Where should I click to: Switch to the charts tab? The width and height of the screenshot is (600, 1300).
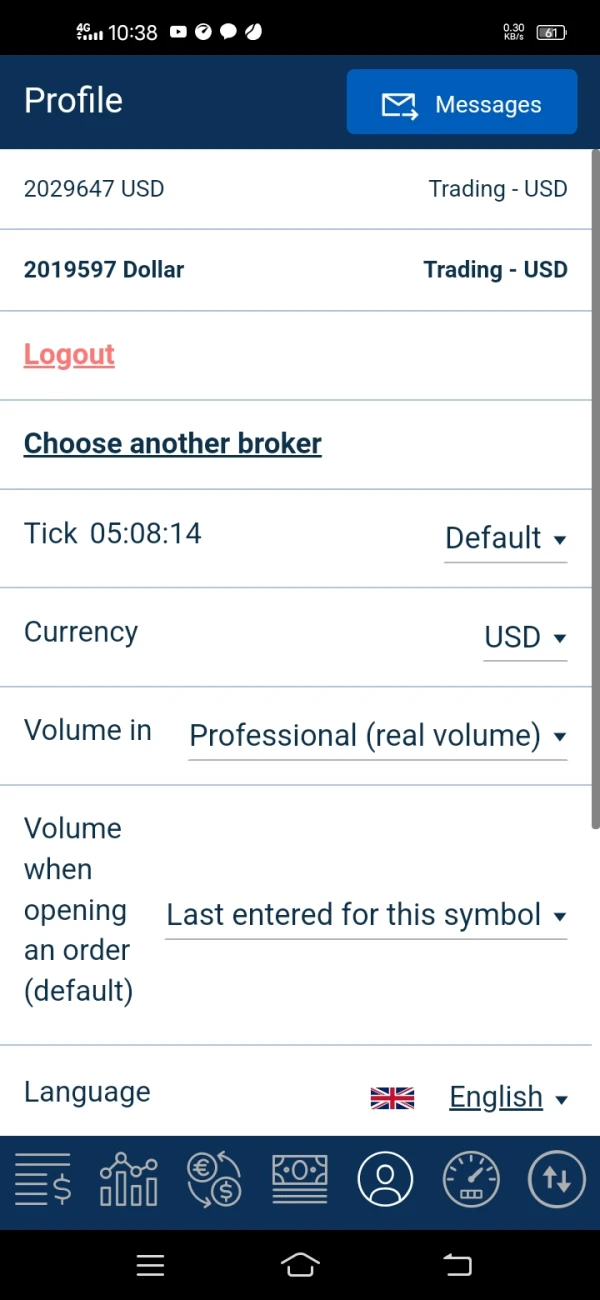coord(129,1181)
